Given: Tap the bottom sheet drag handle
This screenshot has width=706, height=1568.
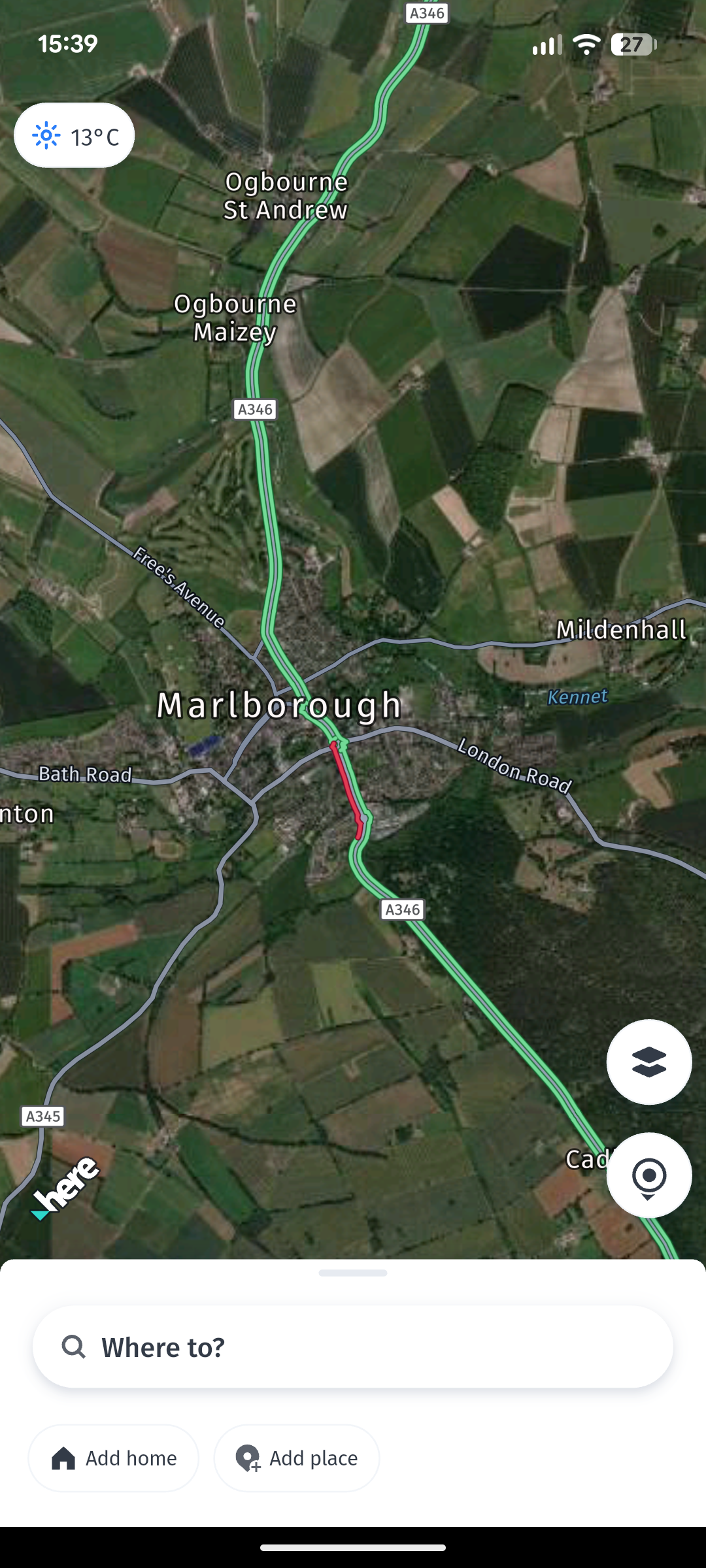Looking at the screenshot, I should click(x=353, y=1273).
